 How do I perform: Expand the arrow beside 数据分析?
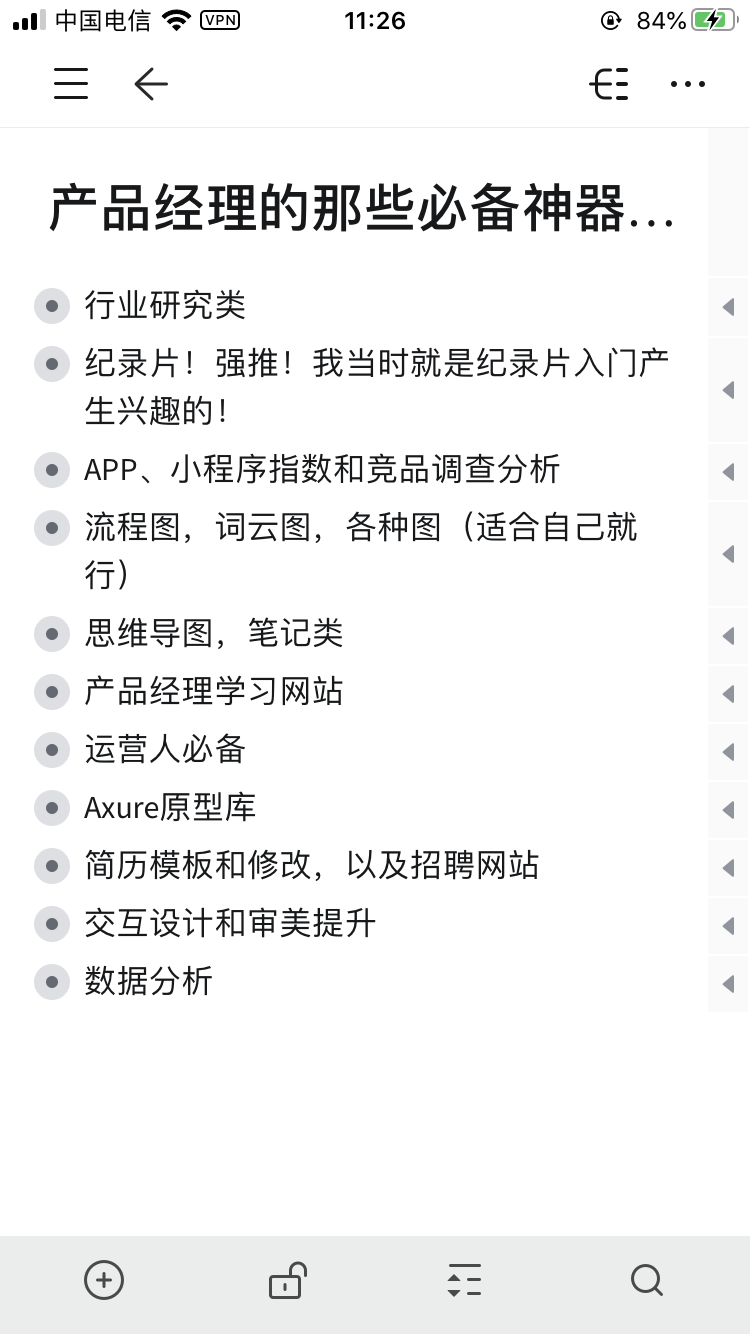[728, 984]
